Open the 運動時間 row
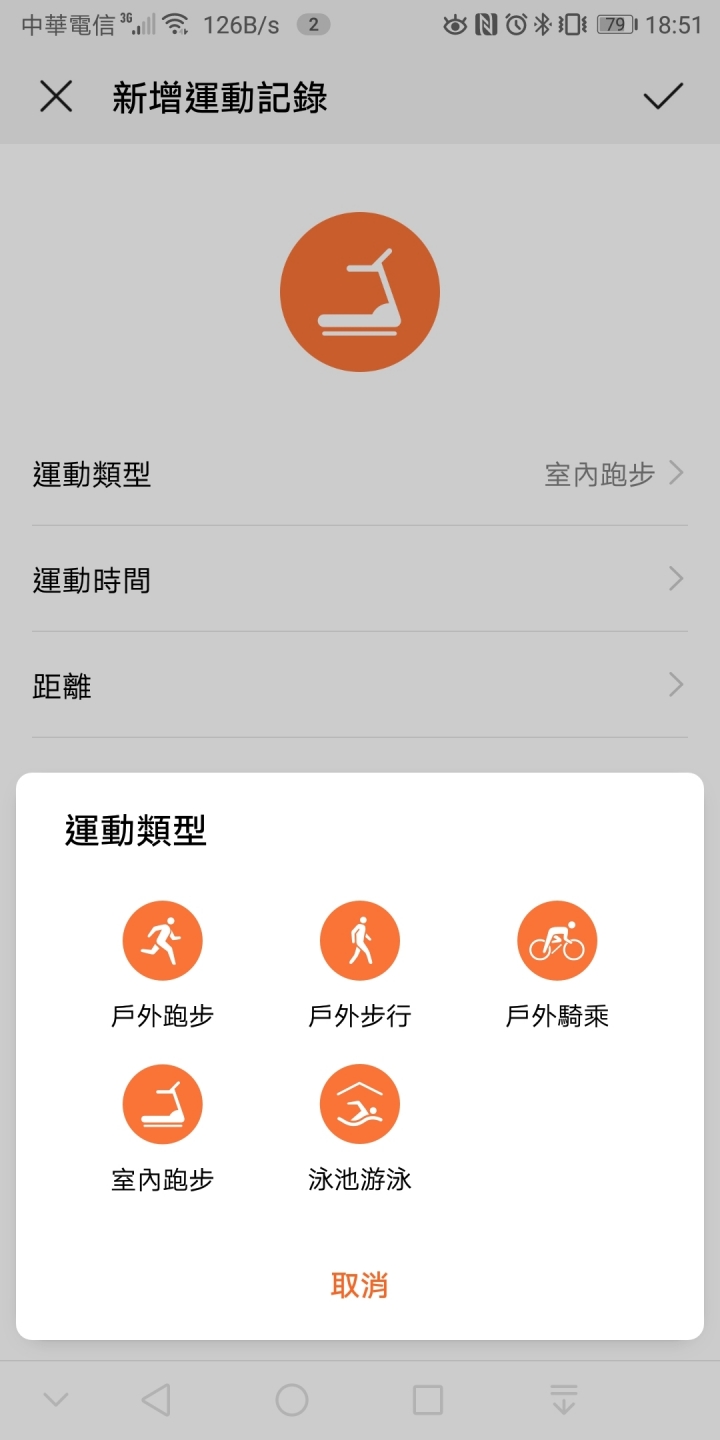 (x=360, y=579)
